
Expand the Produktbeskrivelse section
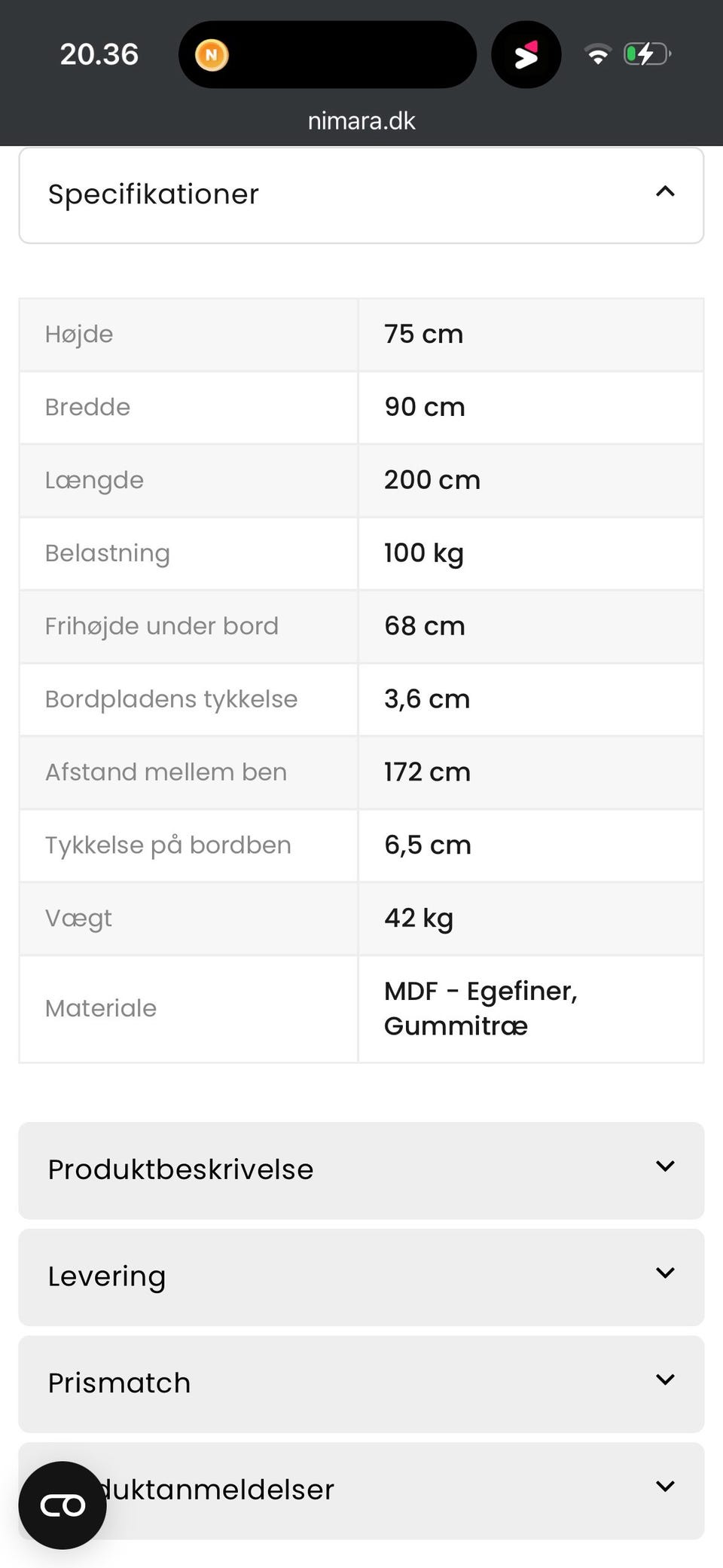pos(361,1170)
